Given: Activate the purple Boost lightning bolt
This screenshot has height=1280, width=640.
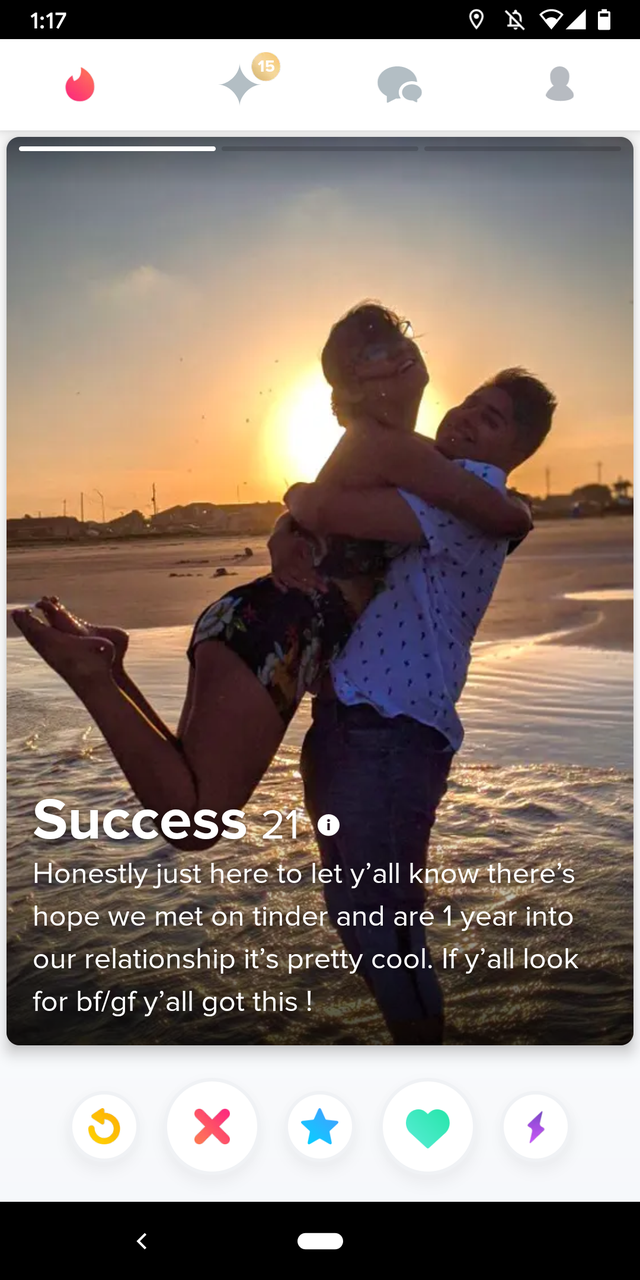Looking at the screenshot, I should 536,1127.
